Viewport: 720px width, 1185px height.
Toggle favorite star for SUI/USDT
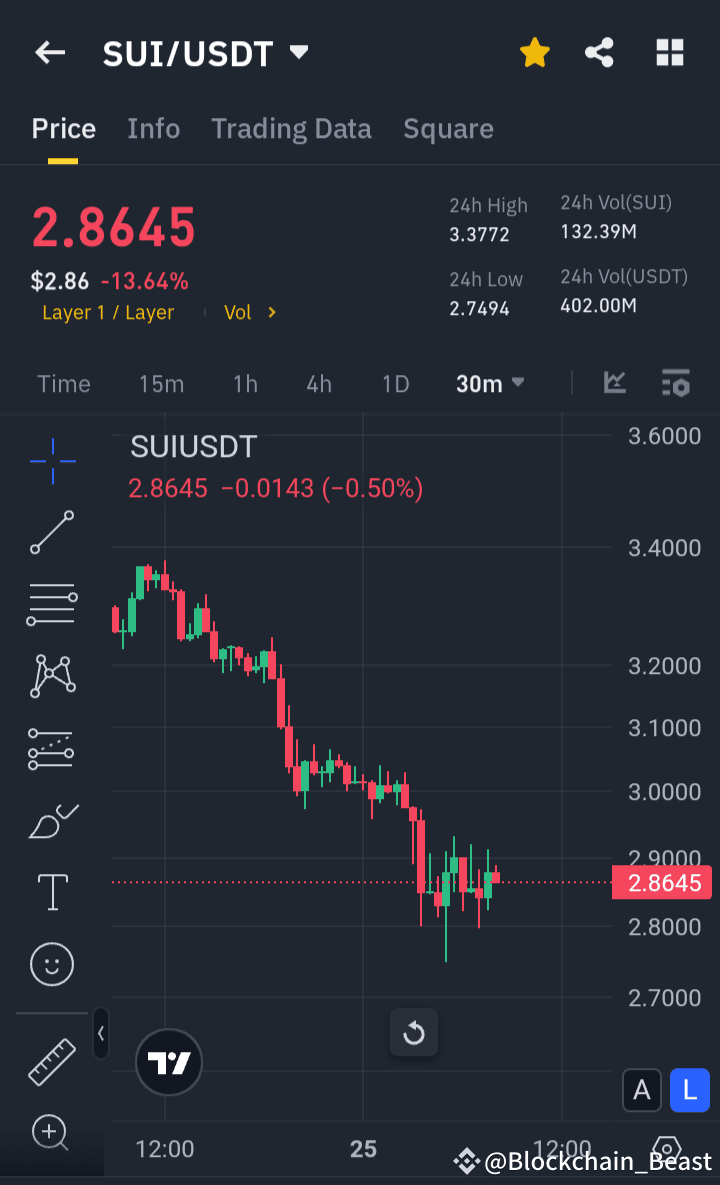point(535,52)
